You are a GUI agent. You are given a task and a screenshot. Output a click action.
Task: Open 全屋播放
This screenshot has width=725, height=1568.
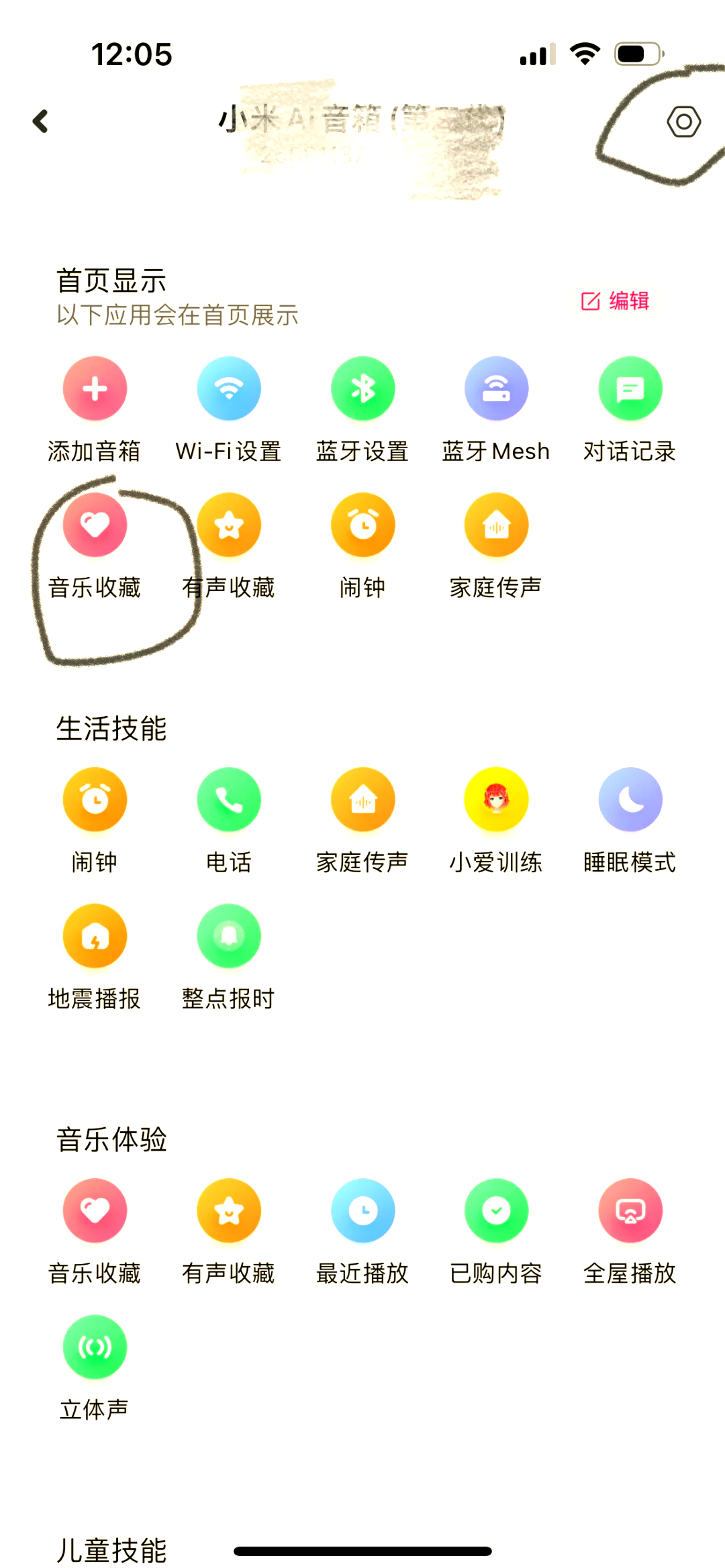[x=630, y=1211]
